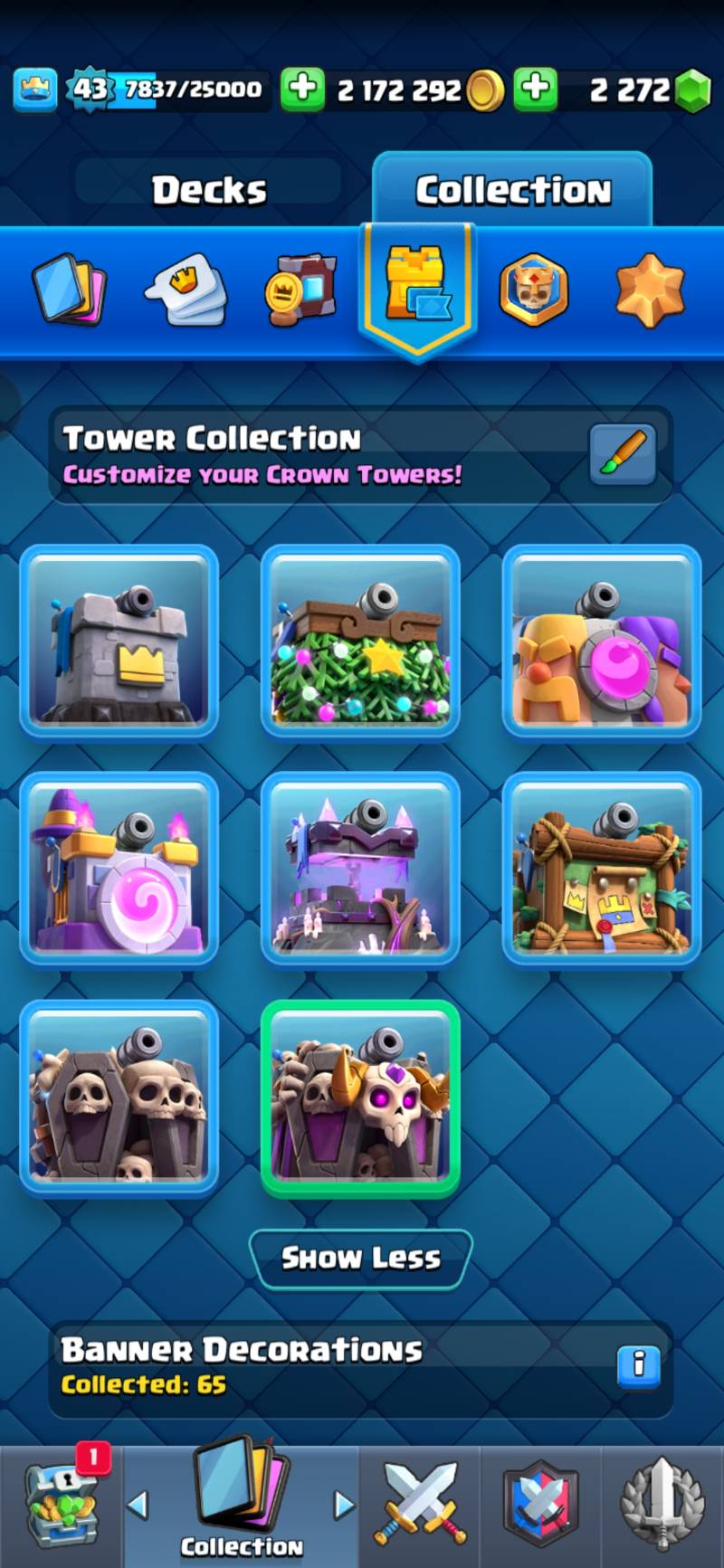Select the Christmas tree tower skin
Screen dimensions: 724x1568
tap(360, 641)
